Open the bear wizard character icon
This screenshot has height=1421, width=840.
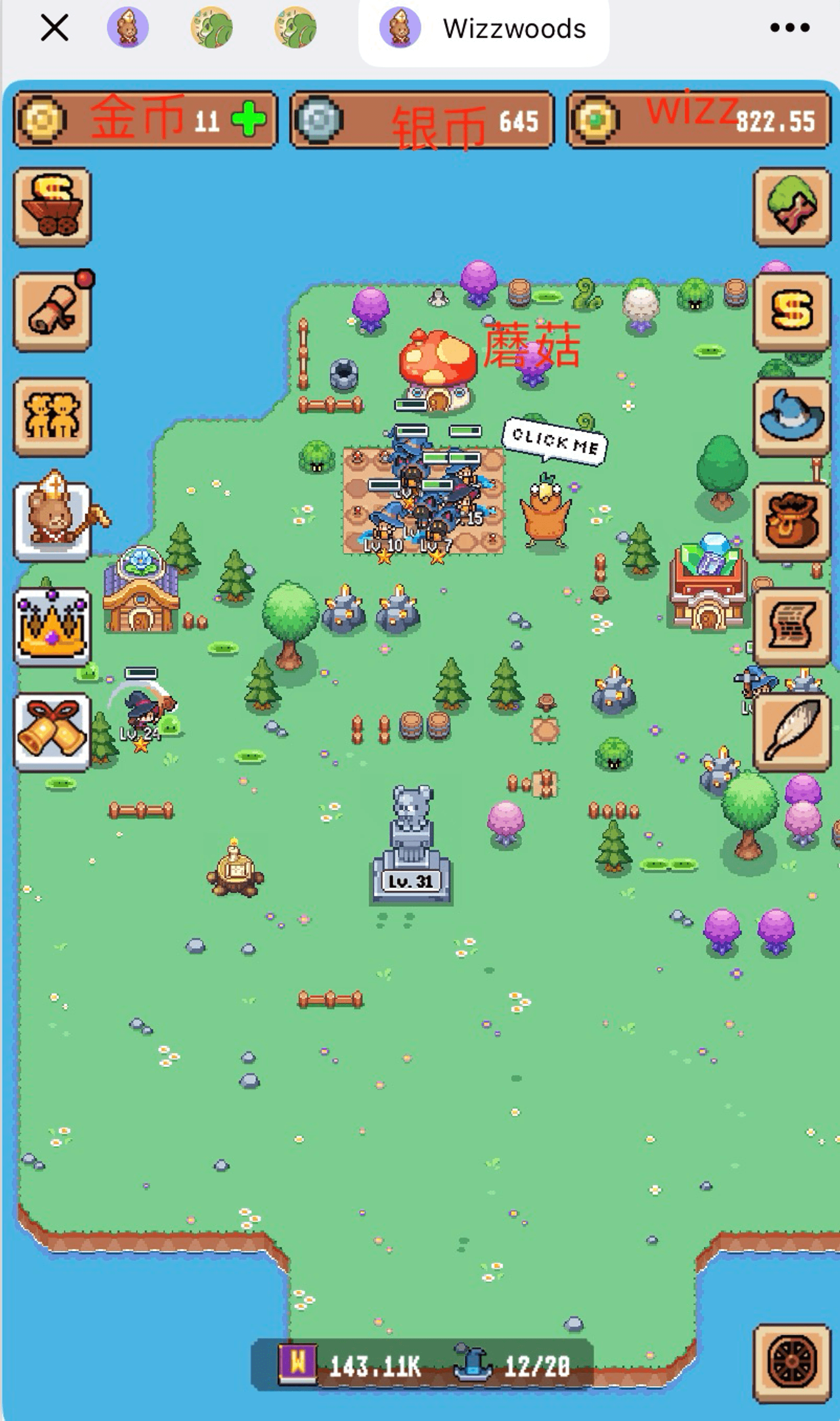click(52, 520)
